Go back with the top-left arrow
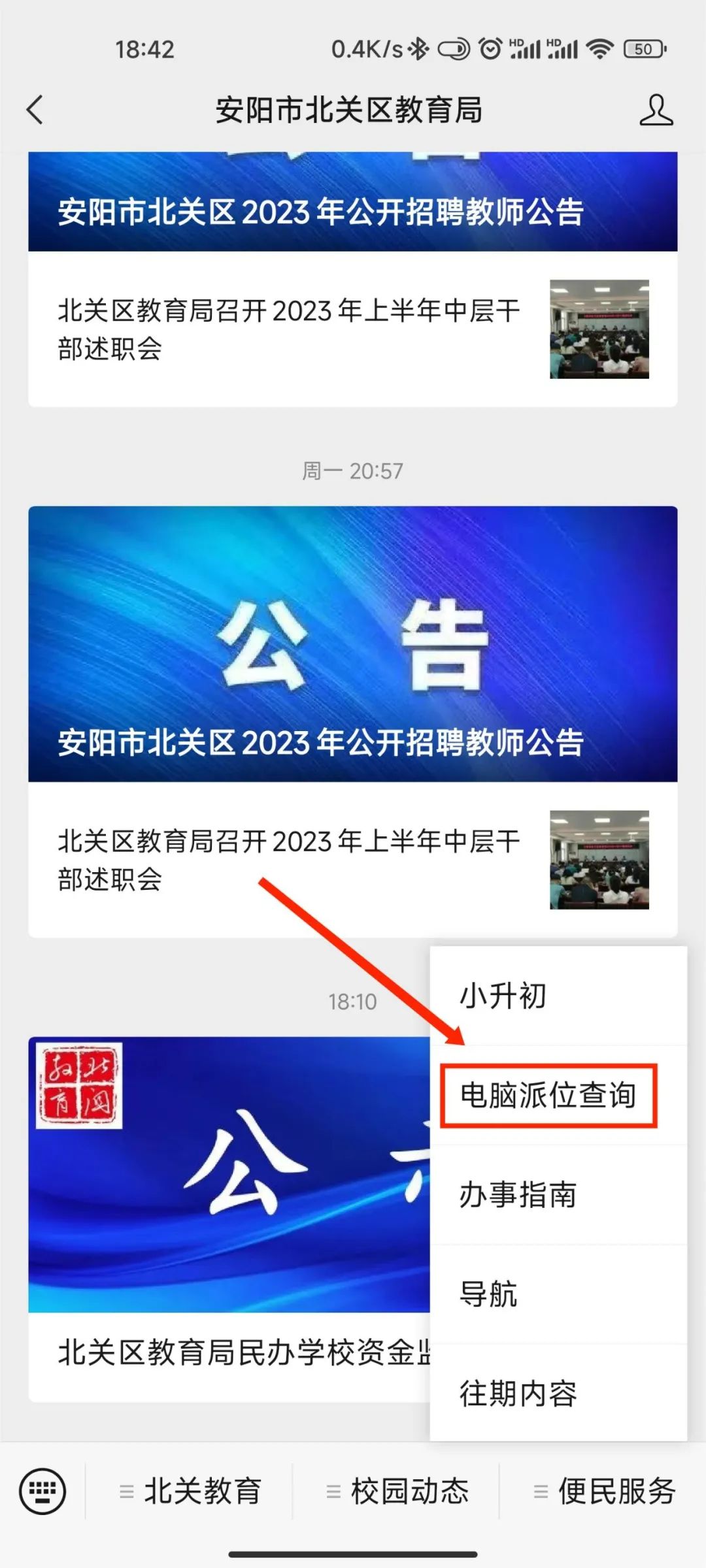Screen dimensions: 706x1568 click(x=35, y=110)
